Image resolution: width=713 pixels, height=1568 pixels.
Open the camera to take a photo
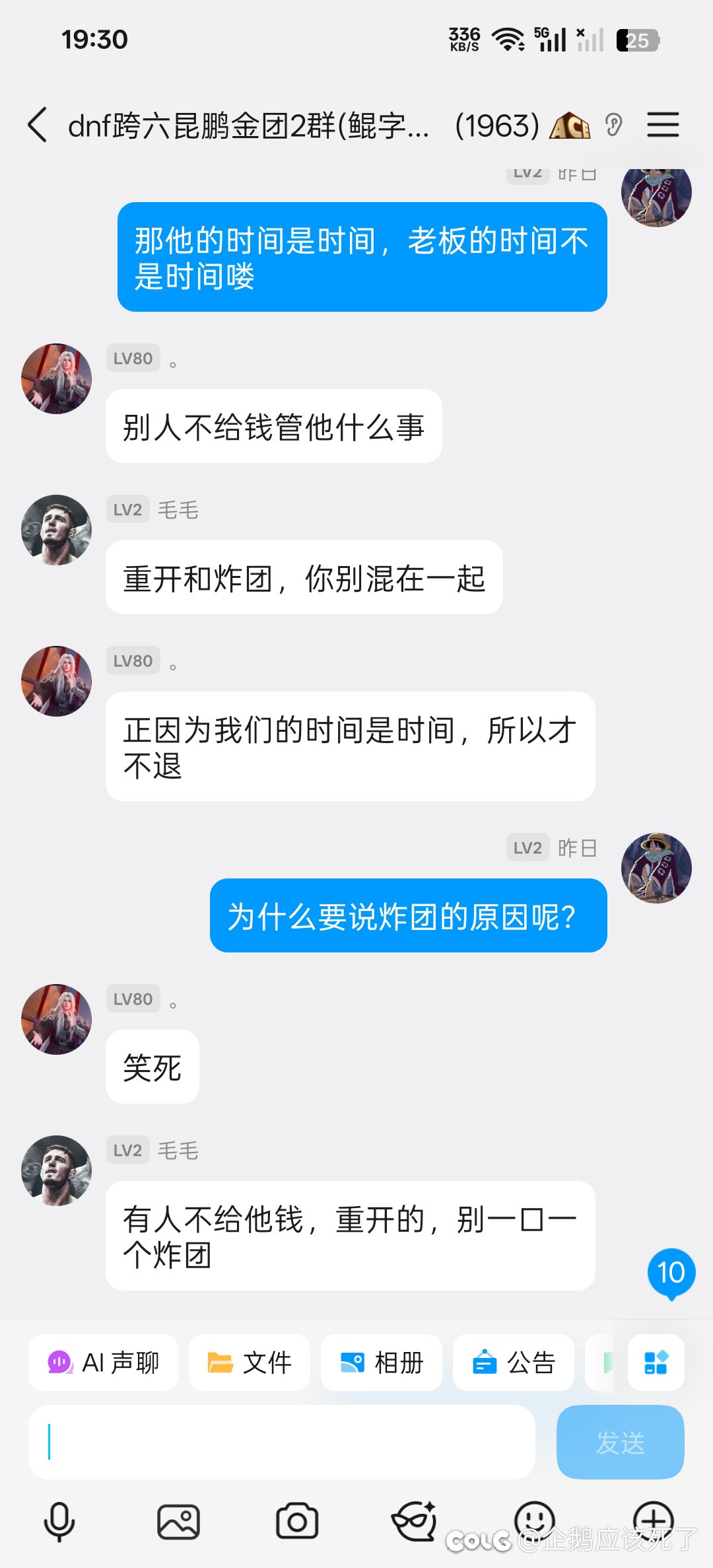(297, 1522)
